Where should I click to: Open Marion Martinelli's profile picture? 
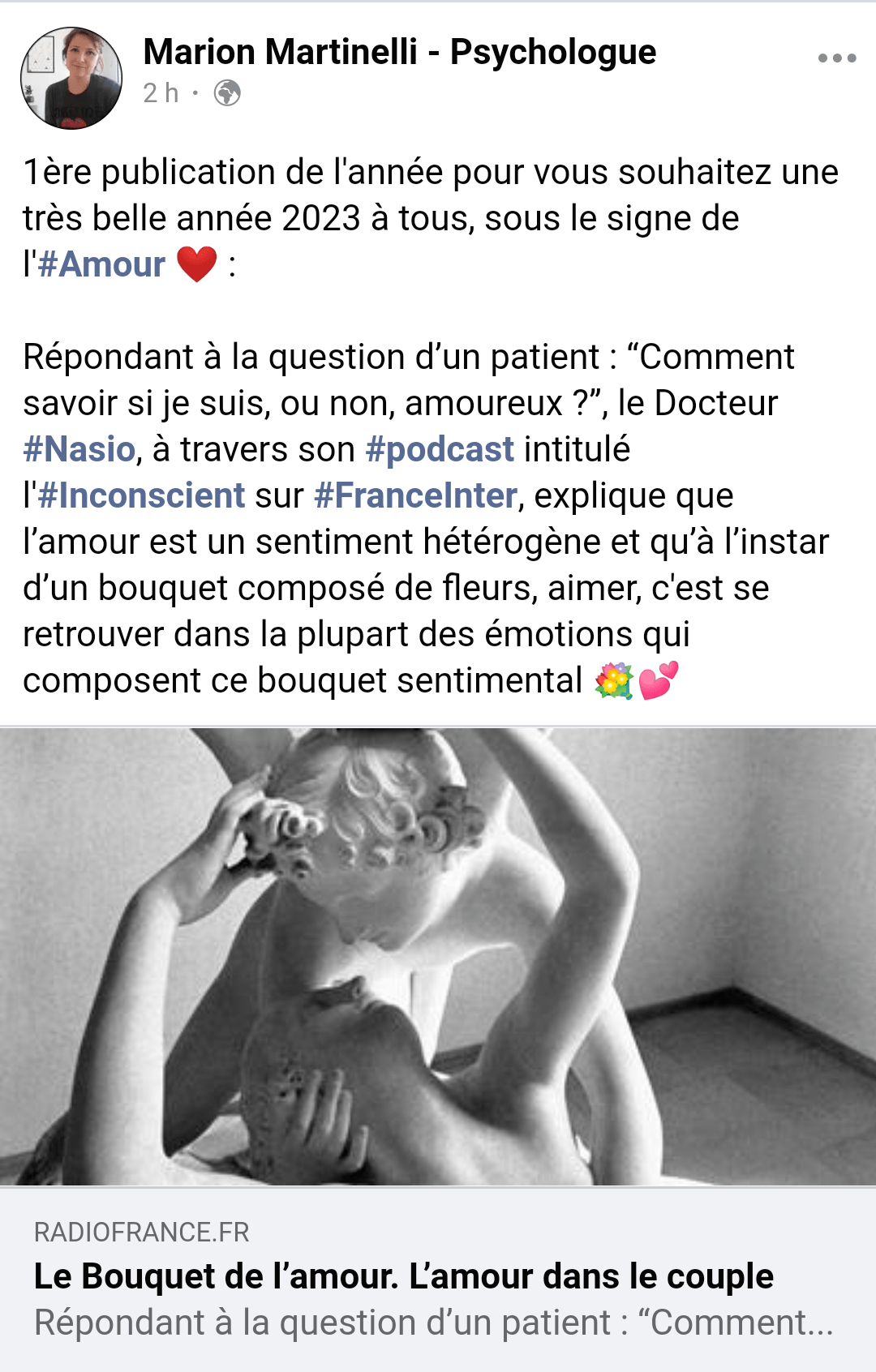[x=71, y=78]
